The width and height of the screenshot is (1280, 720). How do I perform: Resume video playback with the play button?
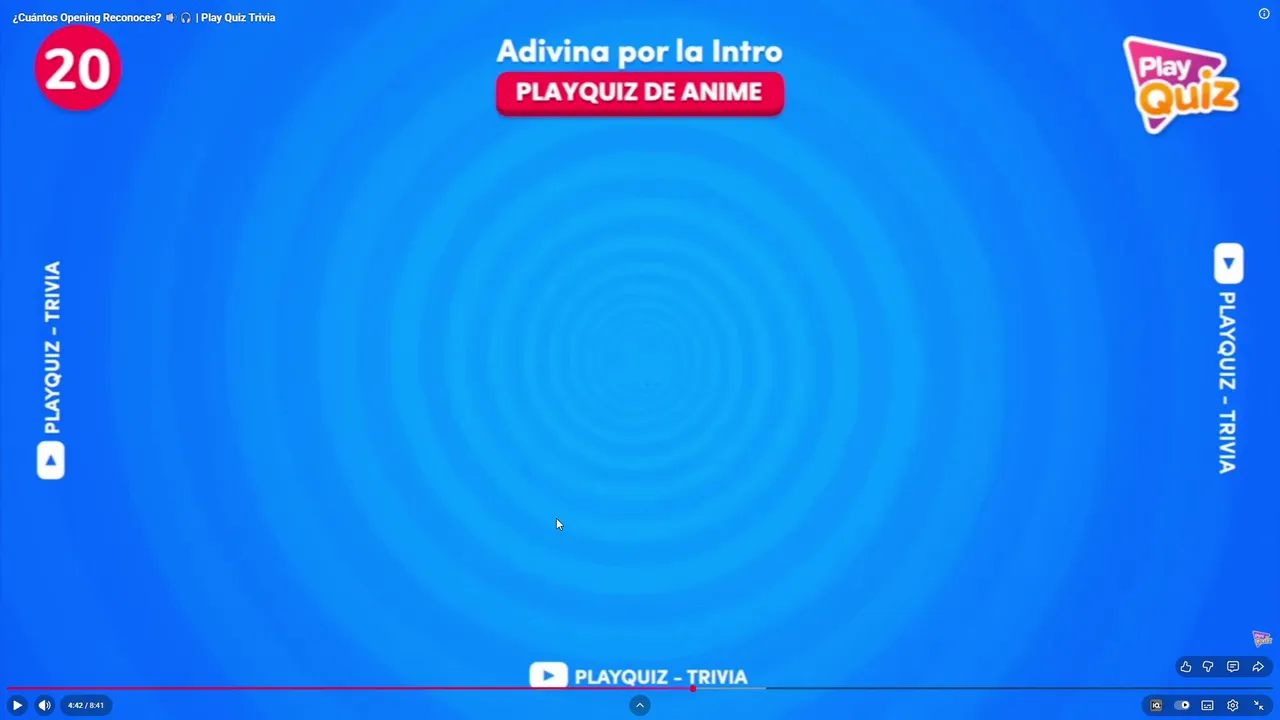tap(17, 705)
